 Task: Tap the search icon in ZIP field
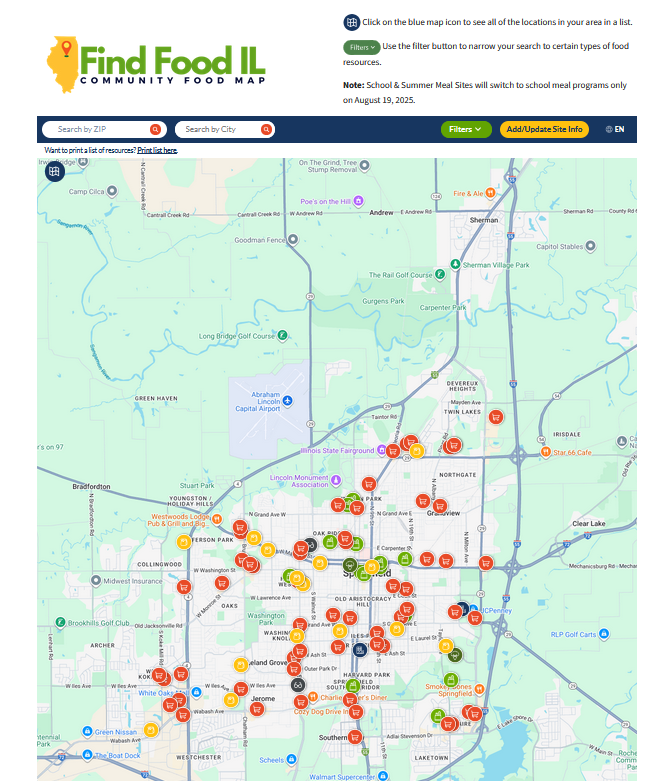pyautogui.click(x=155, y=129)
